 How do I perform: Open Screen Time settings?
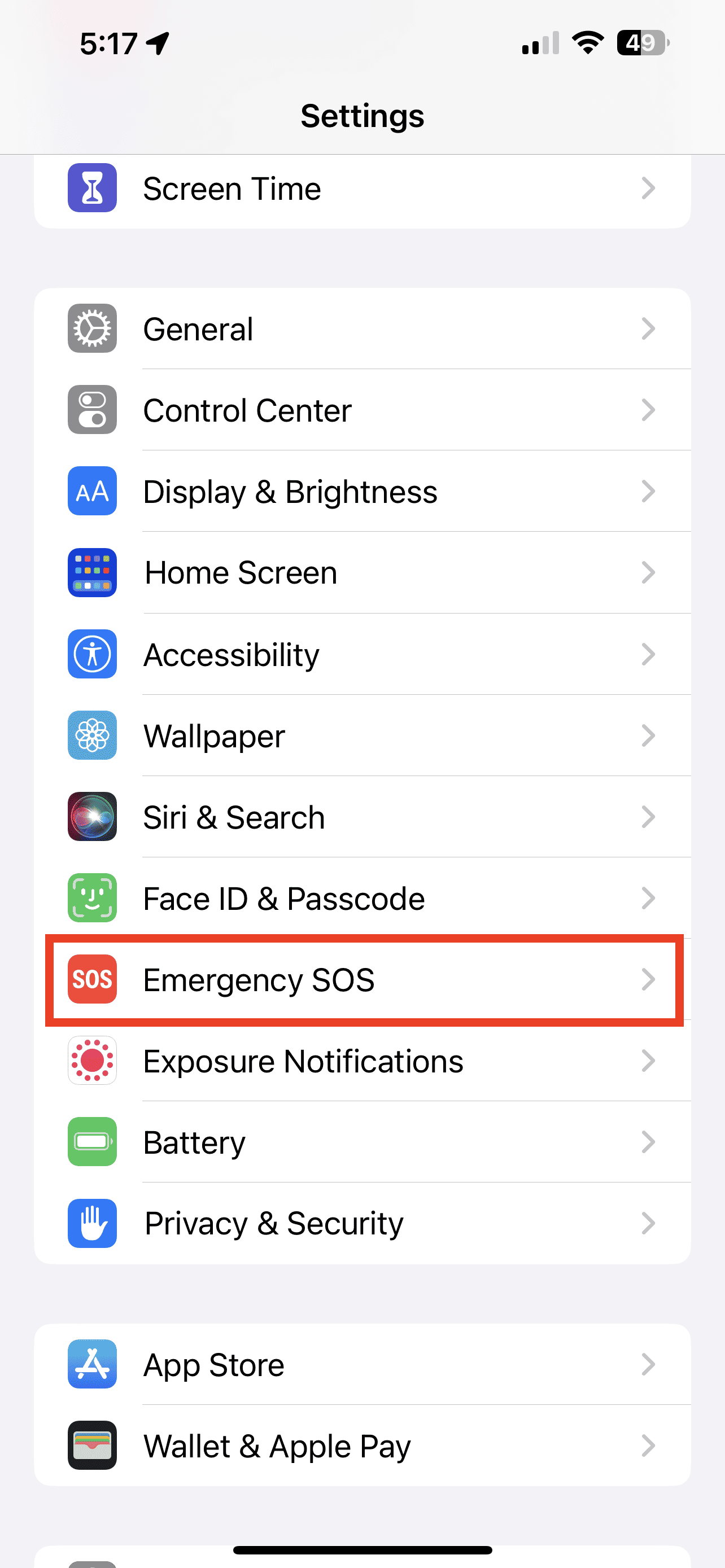click(362, 189)
